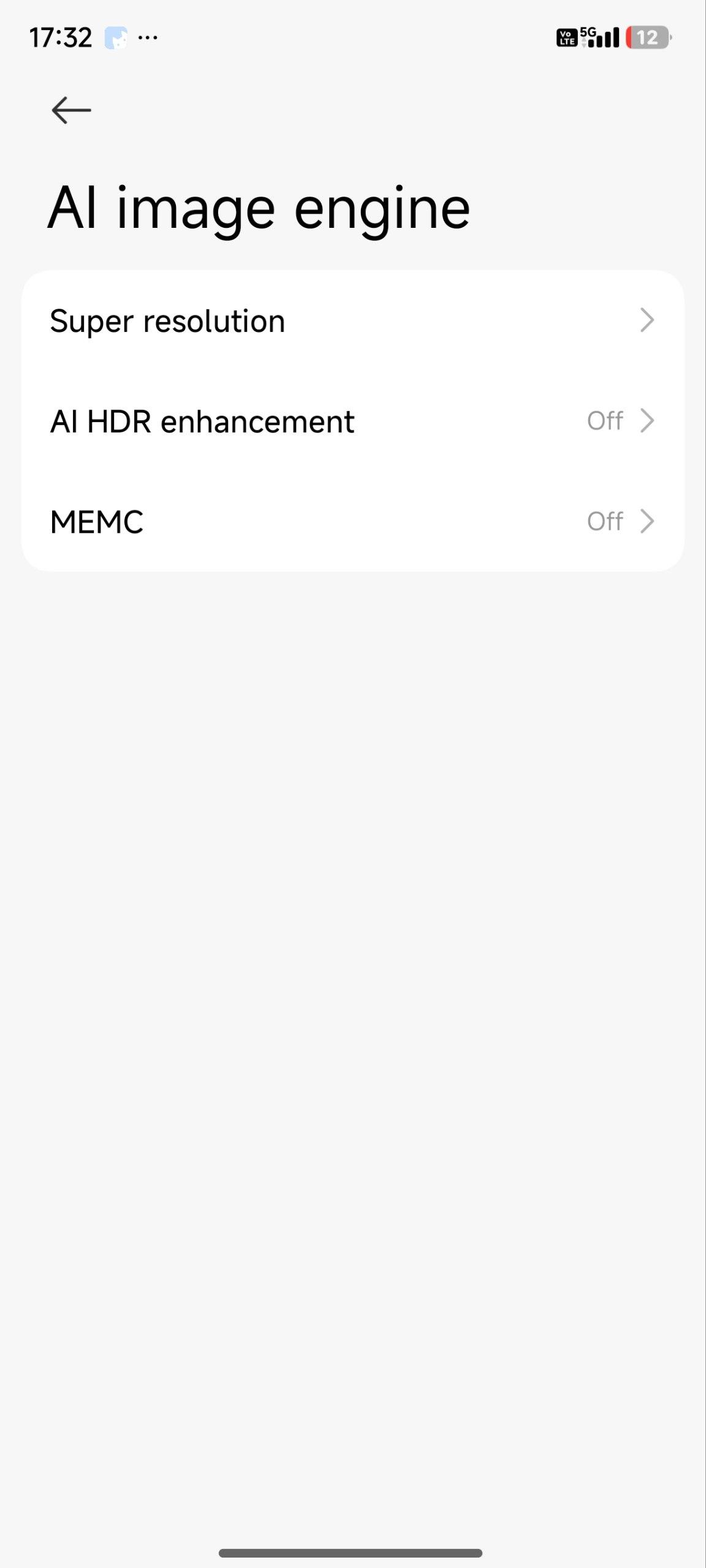This screenshot has width=706, height=1568.
Task: Open AI HDR enhancement settings
Action: pyautogui.click(x=352, y=421)
